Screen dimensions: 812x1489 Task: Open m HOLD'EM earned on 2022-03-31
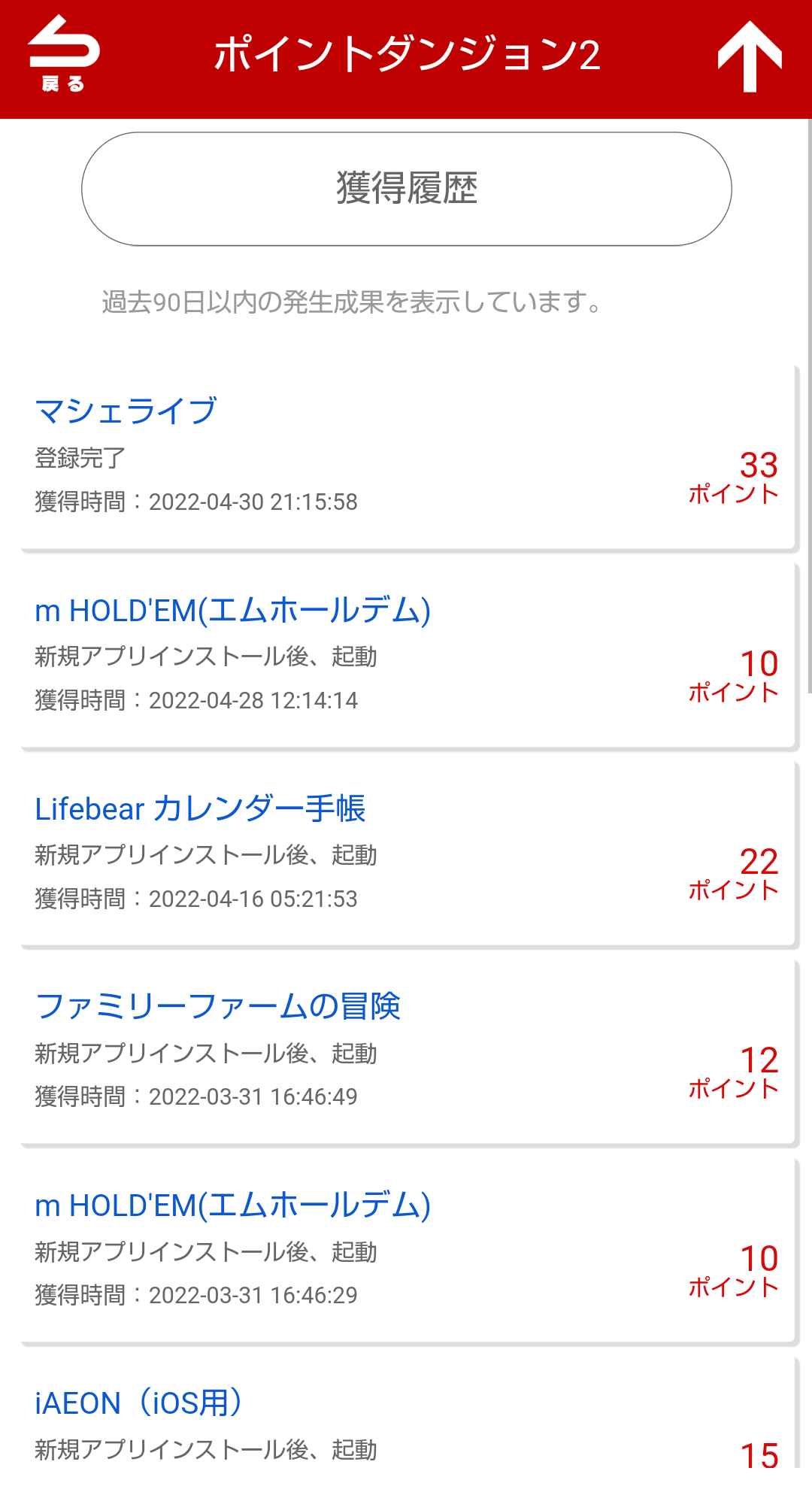pos(232,1205)
